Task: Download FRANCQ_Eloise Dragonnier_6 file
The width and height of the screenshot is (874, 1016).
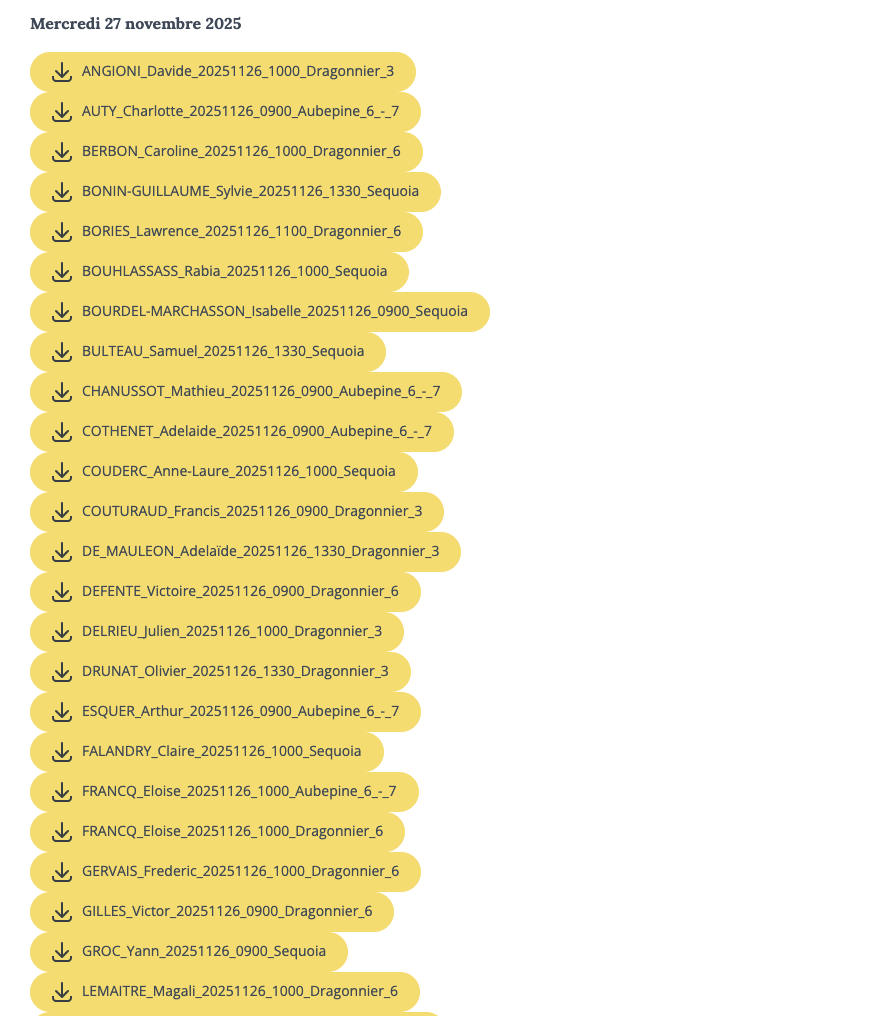Action: click(x=217, y=832)
